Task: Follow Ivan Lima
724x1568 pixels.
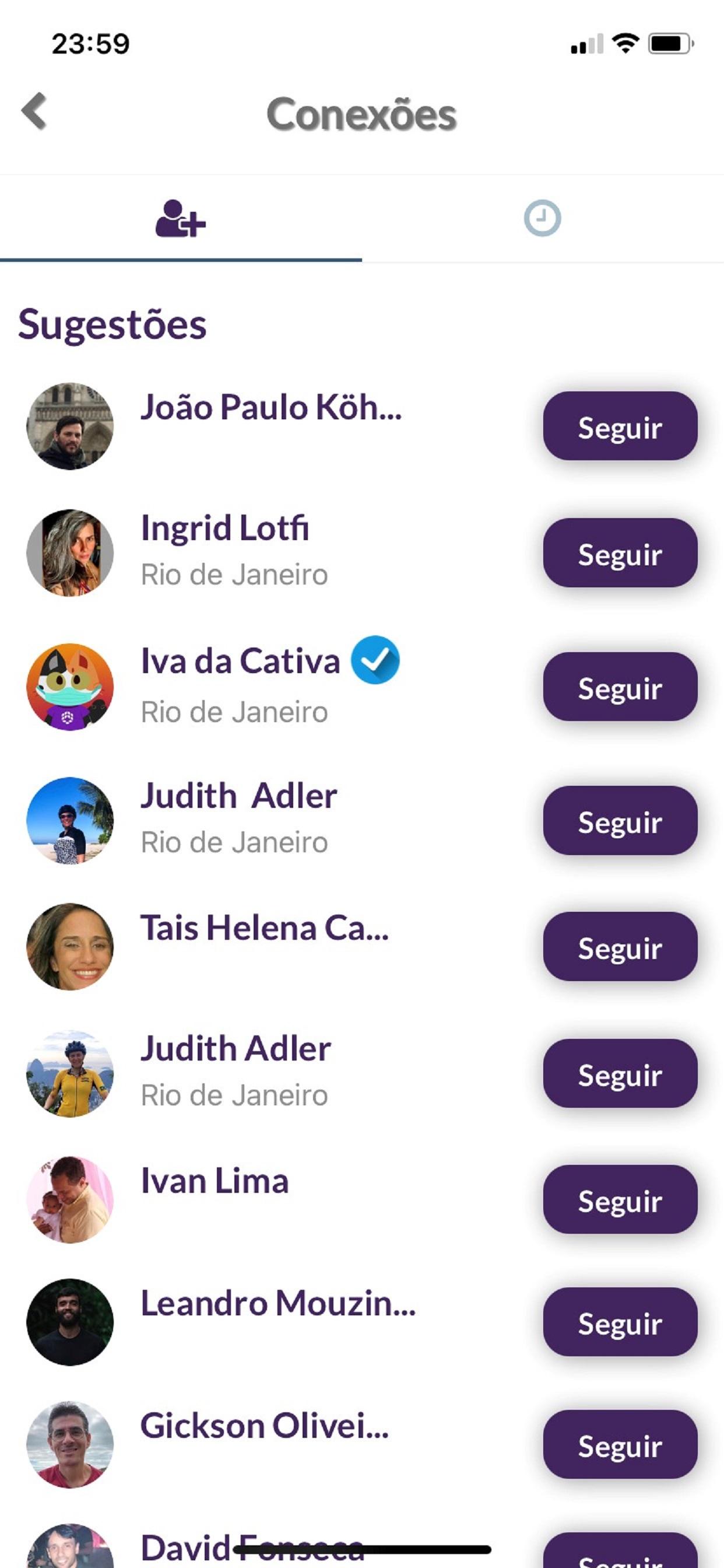Action: pyautogui.click(x=619, y=1200)
